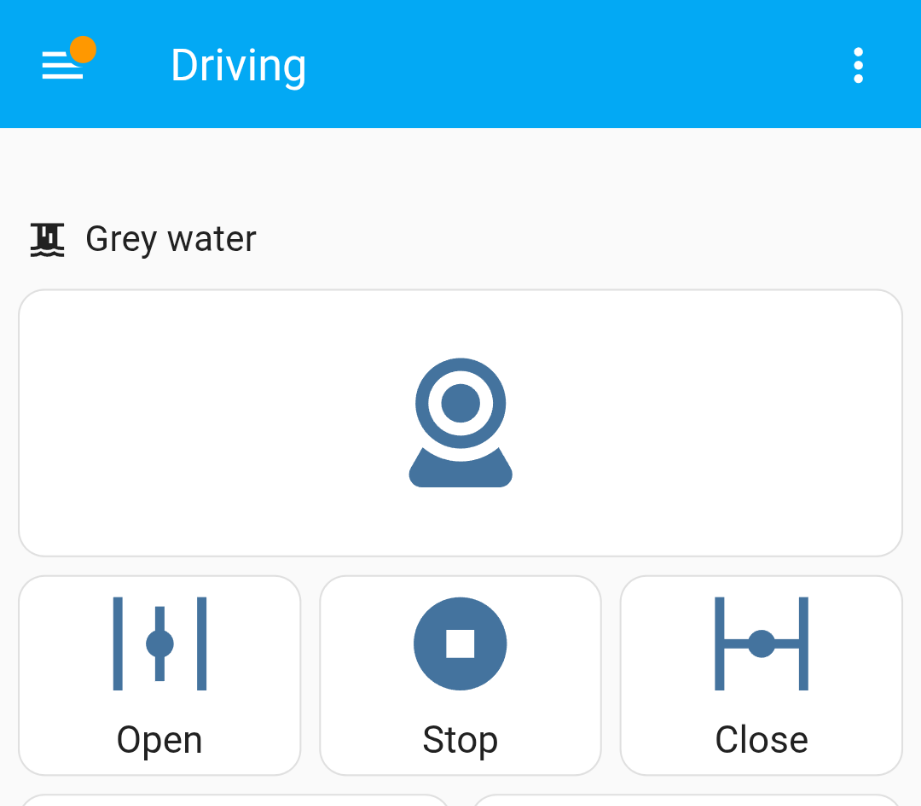Open the Grey water camera card
This screenshot has height=806, width=921.
pos(460,423)
